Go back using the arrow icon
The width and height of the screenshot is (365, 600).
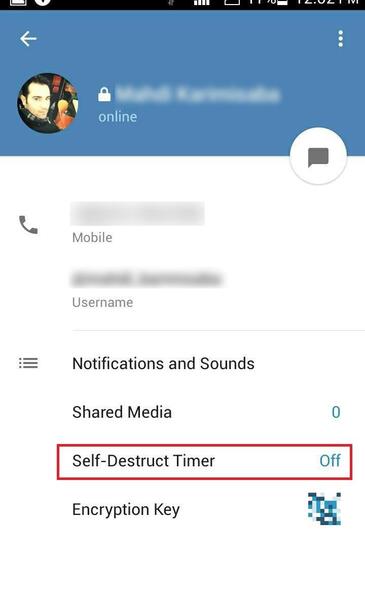pos(28,39)
